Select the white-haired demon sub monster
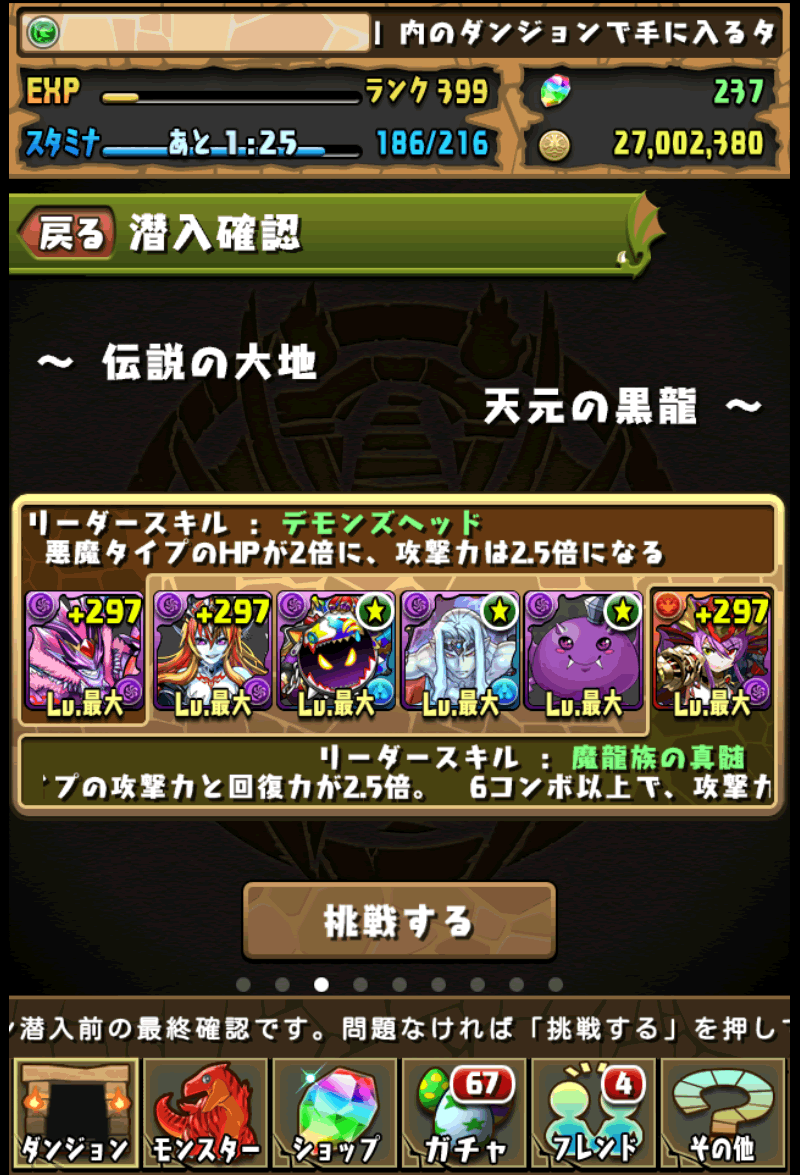The image size is (800, 1175). pyautogui.click(x=459, y=652)
